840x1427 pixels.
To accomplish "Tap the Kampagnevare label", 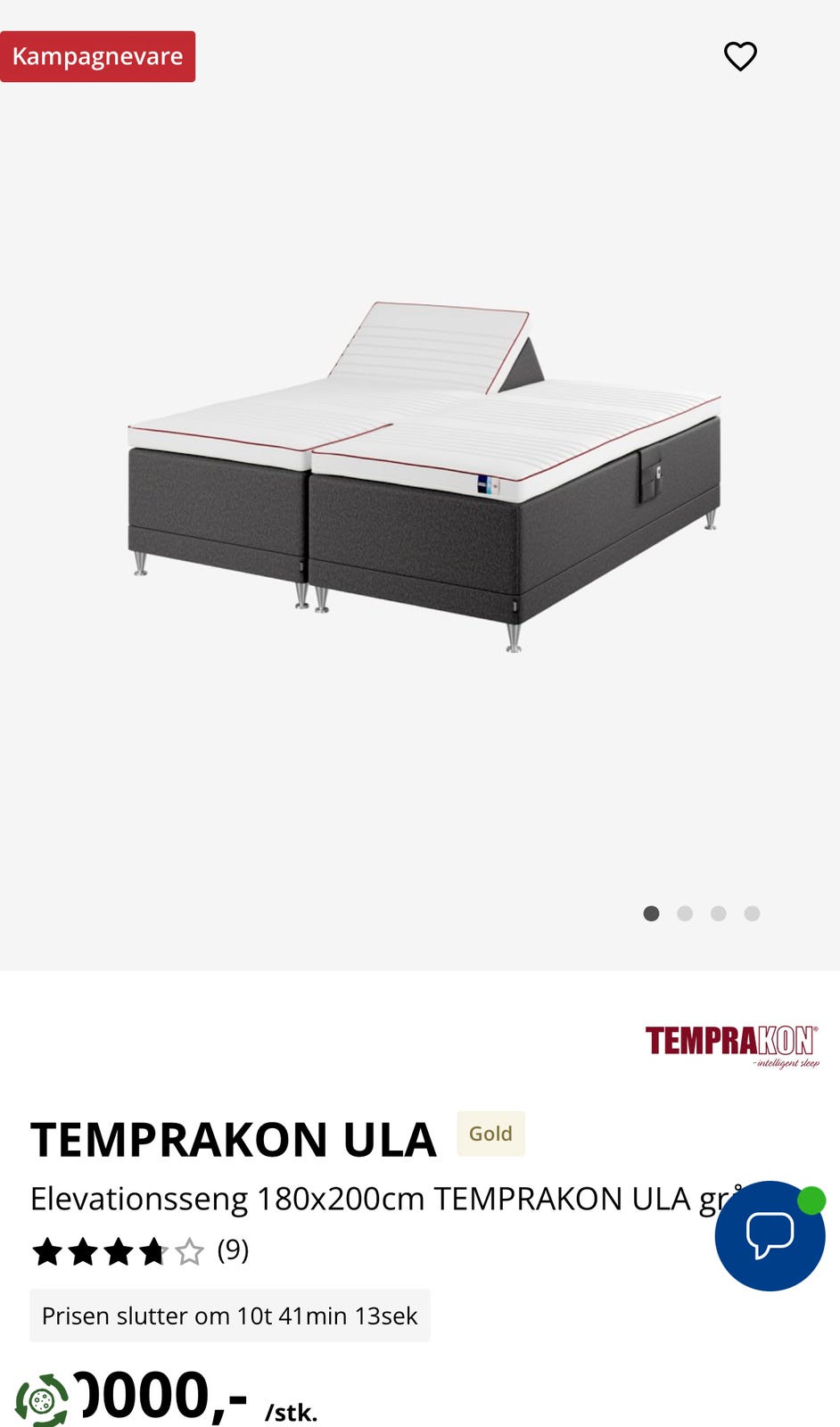I will tap(97, 56).
